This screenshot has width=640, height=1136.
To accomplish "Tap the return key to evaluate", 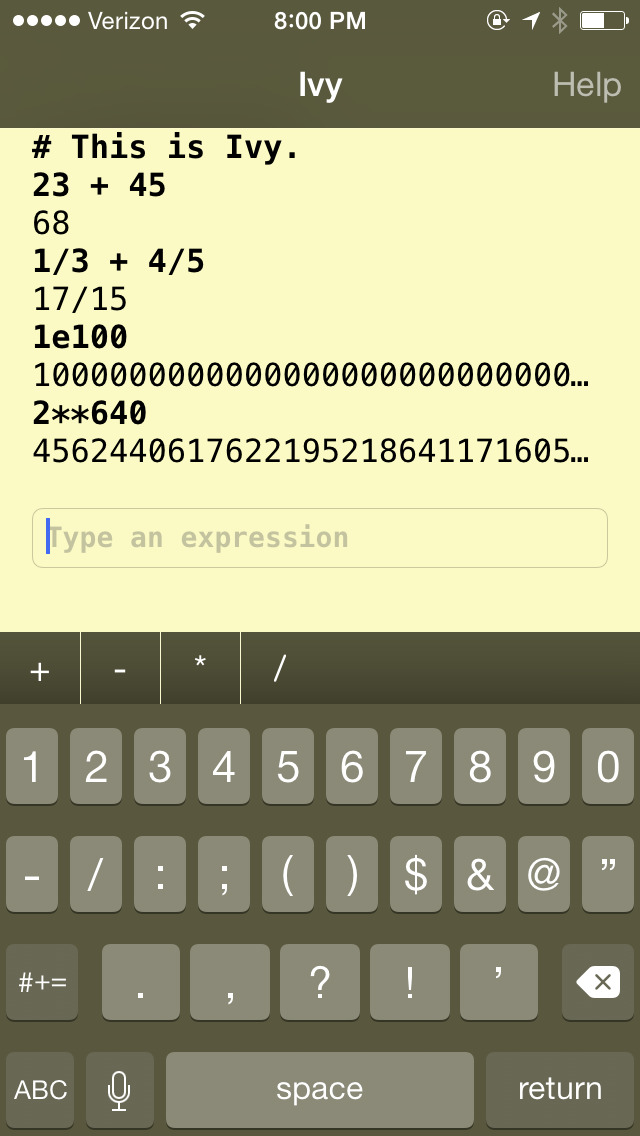I will click(x=559, y=1089).
